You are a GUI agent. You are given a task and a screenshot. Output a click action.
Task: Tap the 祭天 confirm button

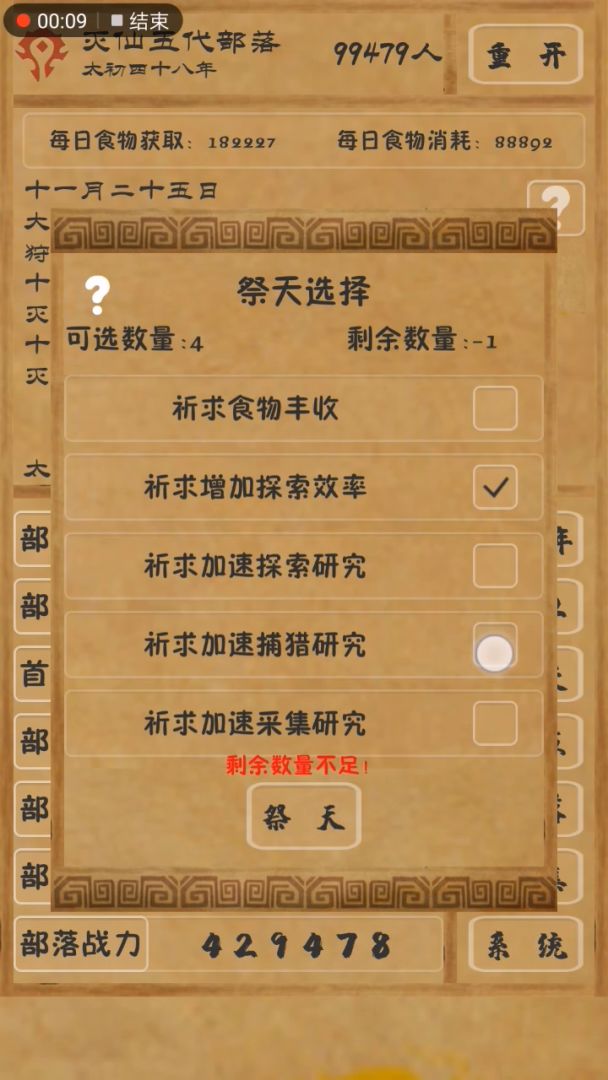pos(303,816)
